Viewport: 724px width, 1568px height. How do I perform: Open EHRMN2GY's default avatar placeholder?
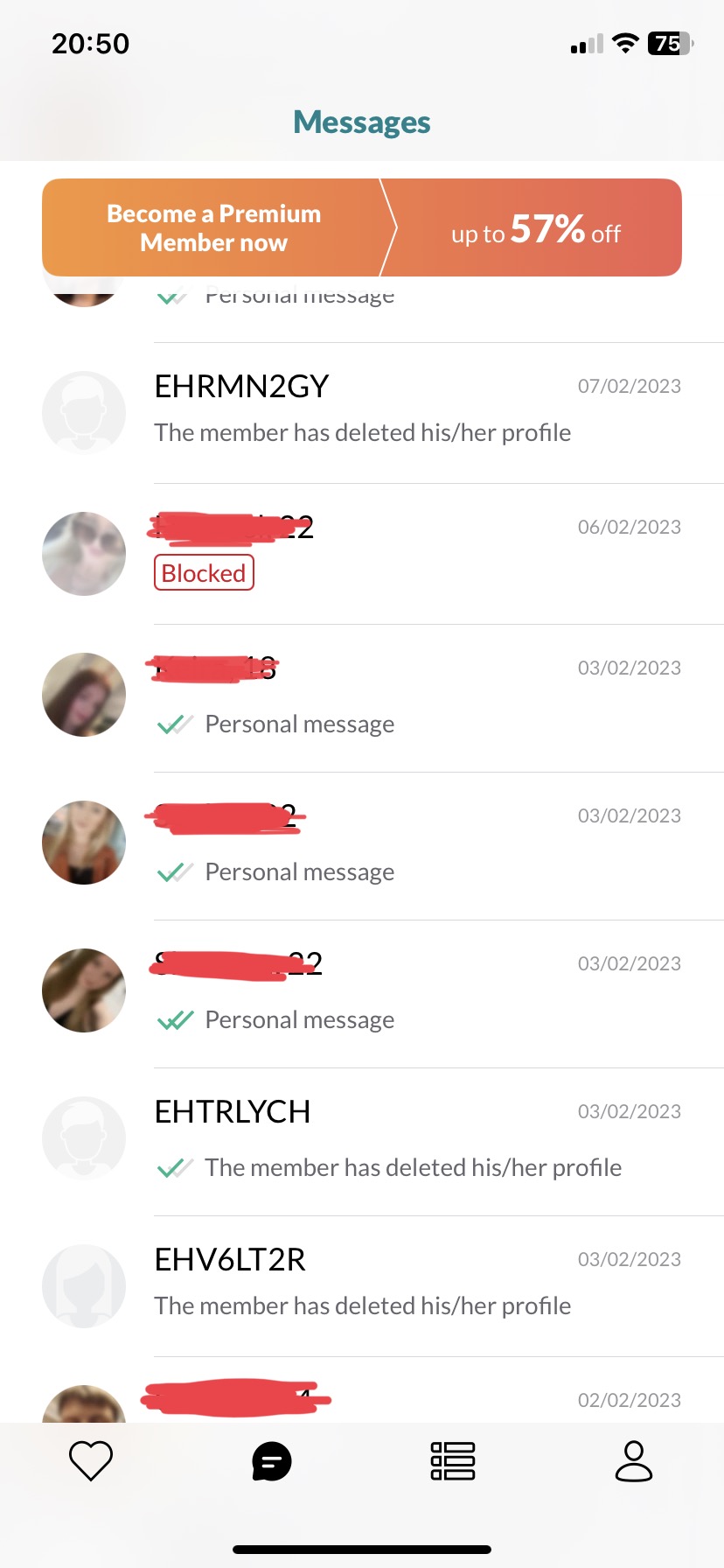(84, 412)
